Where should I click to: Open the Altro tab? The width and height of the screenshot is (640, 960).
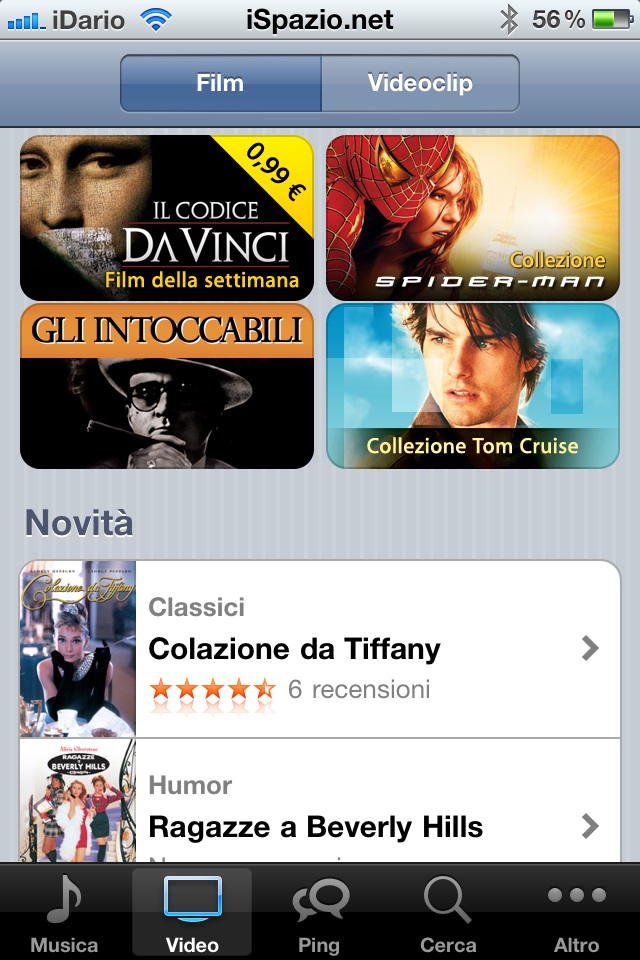(x=576, y=912)
